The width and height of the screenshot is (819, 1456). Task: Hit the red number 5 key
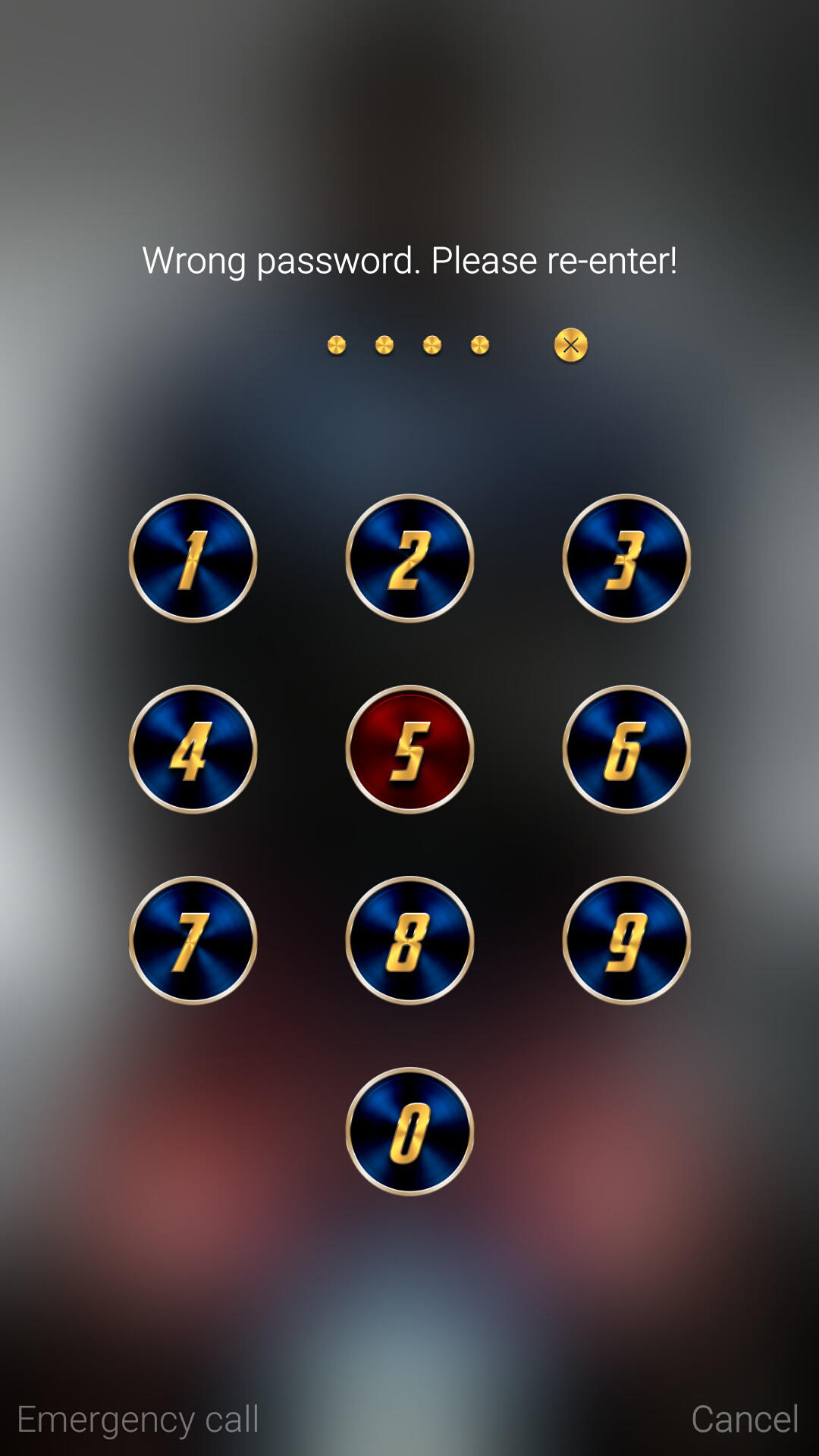coord(409,749)
